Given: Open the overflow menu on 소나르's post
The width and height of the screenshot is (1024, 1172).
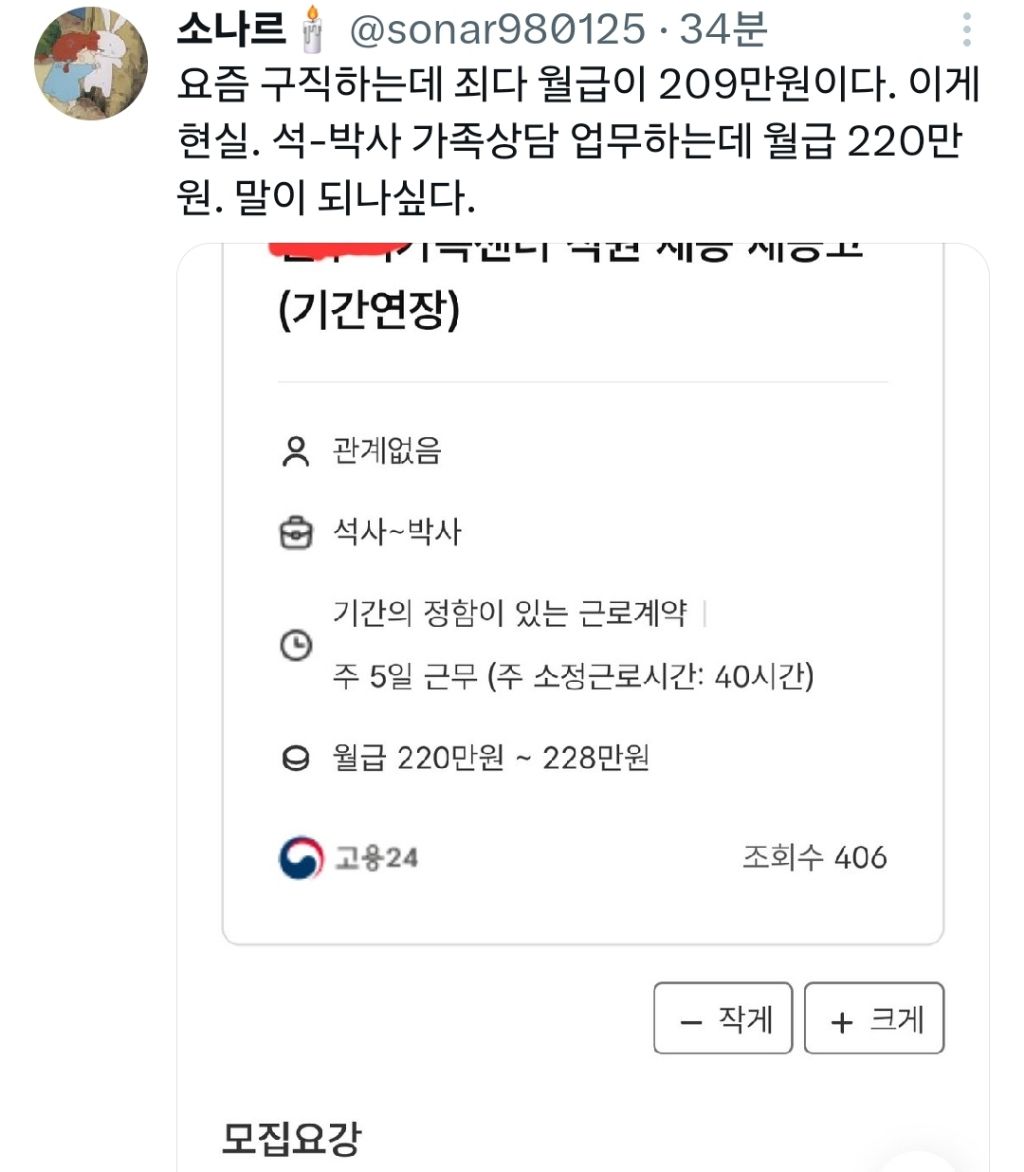Looking at the screenshot, I should point(966,31).
